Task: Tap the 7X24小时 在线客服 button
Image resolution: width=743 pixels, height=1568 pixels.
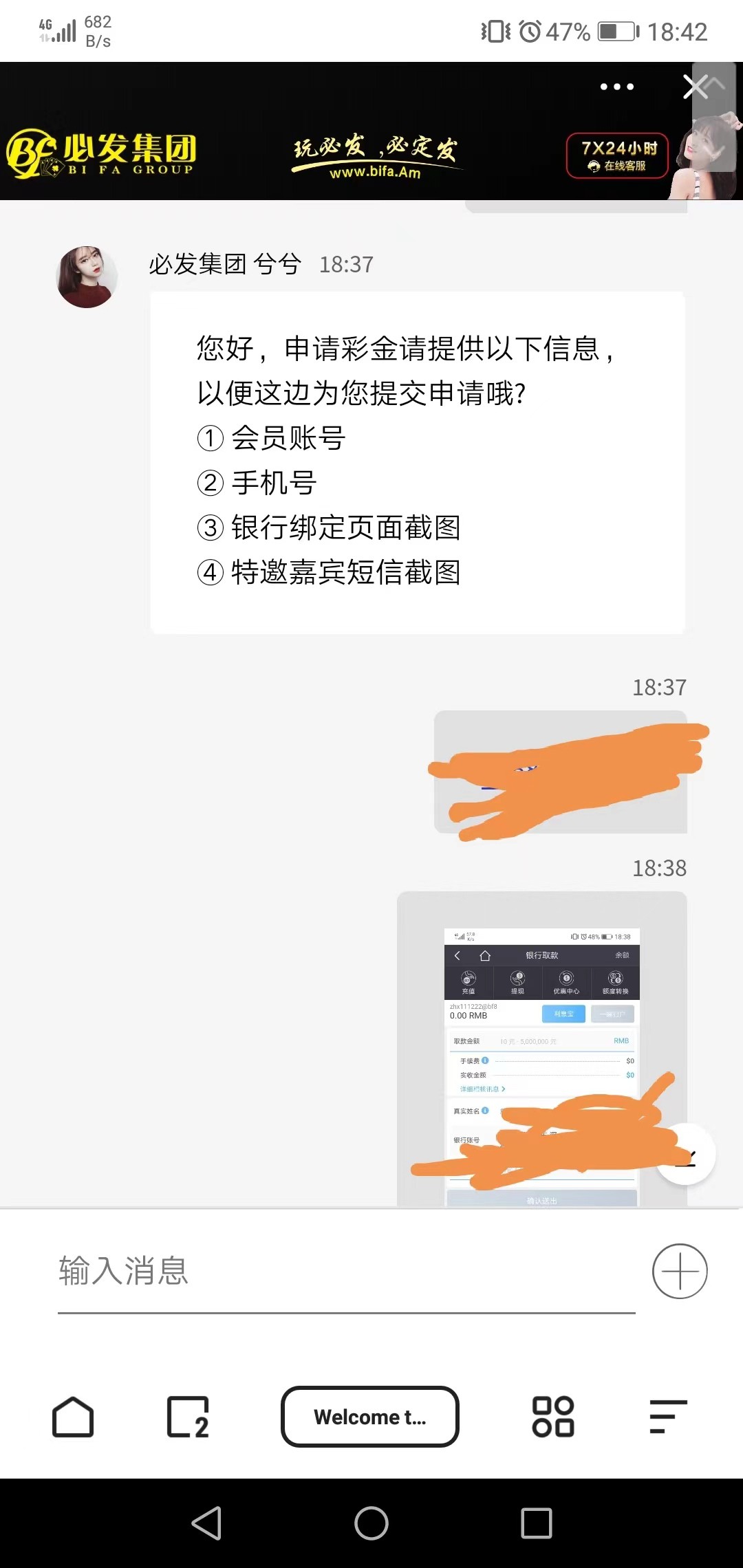Action: pos(616,156)
